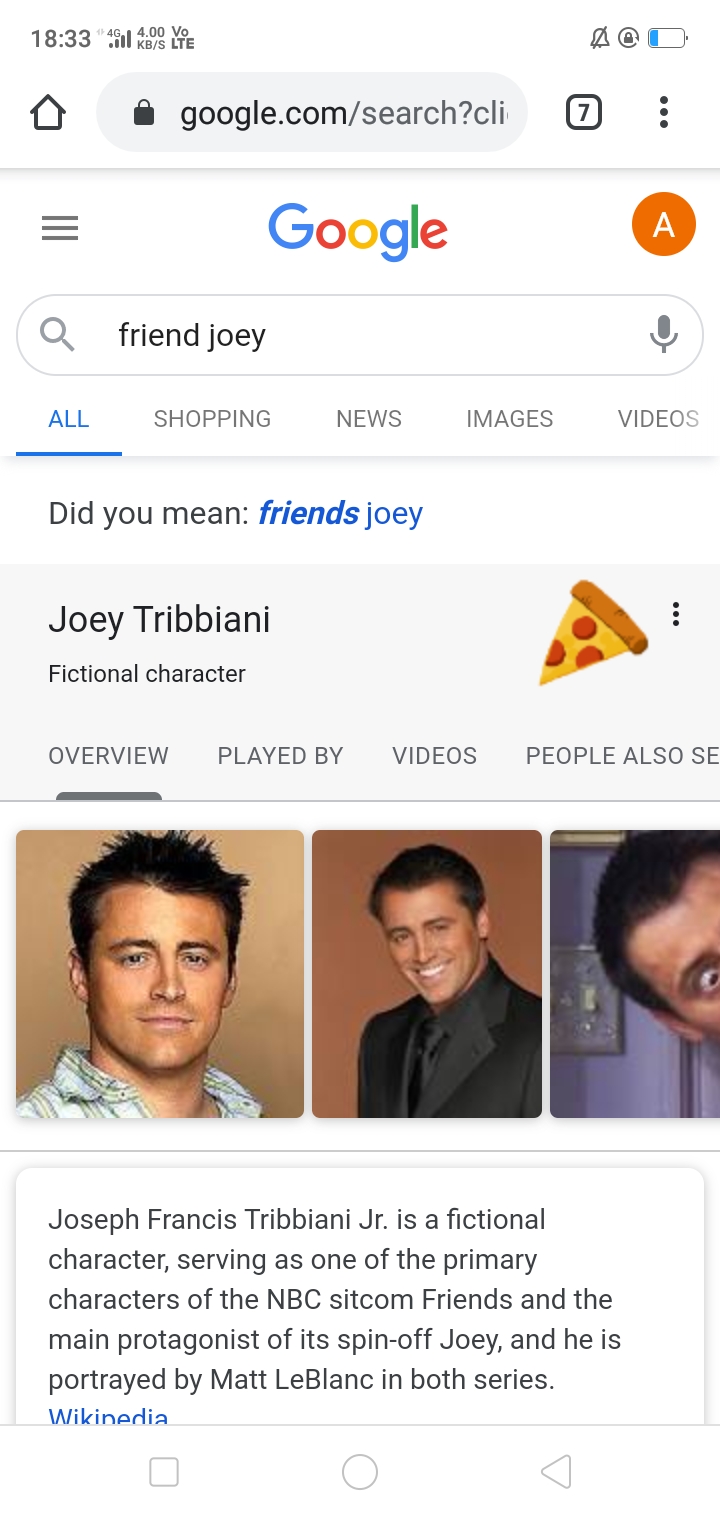This screenshot has height=1520, width=720.
Task: Open the browser overflow menu
Action: coord(663,113)
